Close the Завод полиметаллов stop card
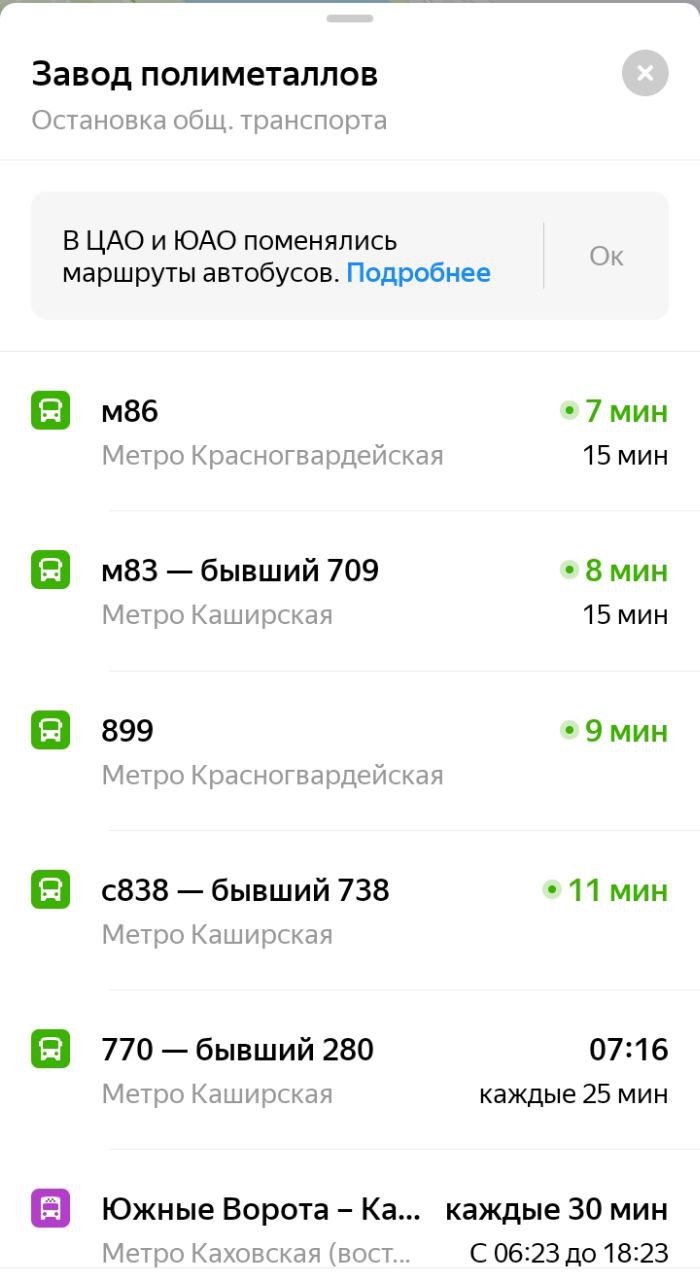This screenshot has height=1280, width=700. pyautogui.click(x=645, y=73)
